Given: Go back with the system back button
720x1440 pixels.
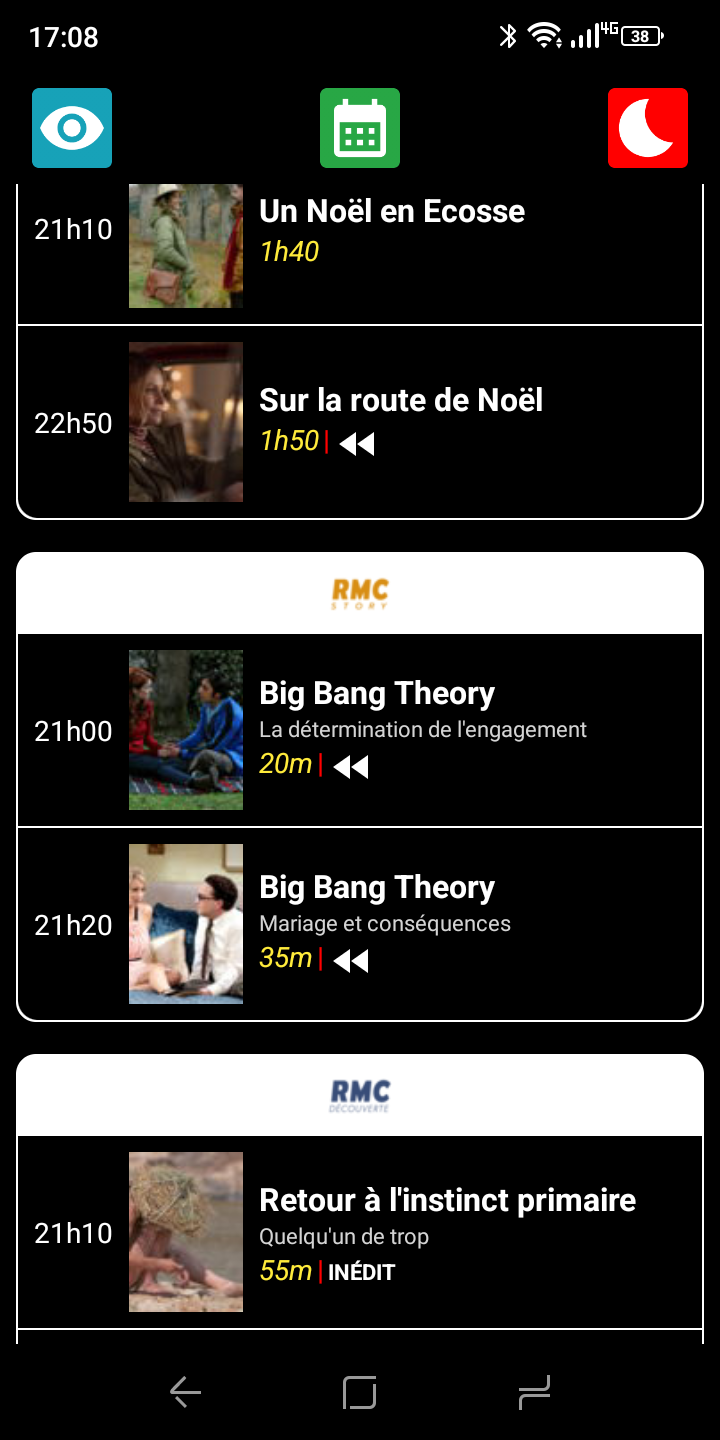Looking at the screenshot, I should (186, 1392).
